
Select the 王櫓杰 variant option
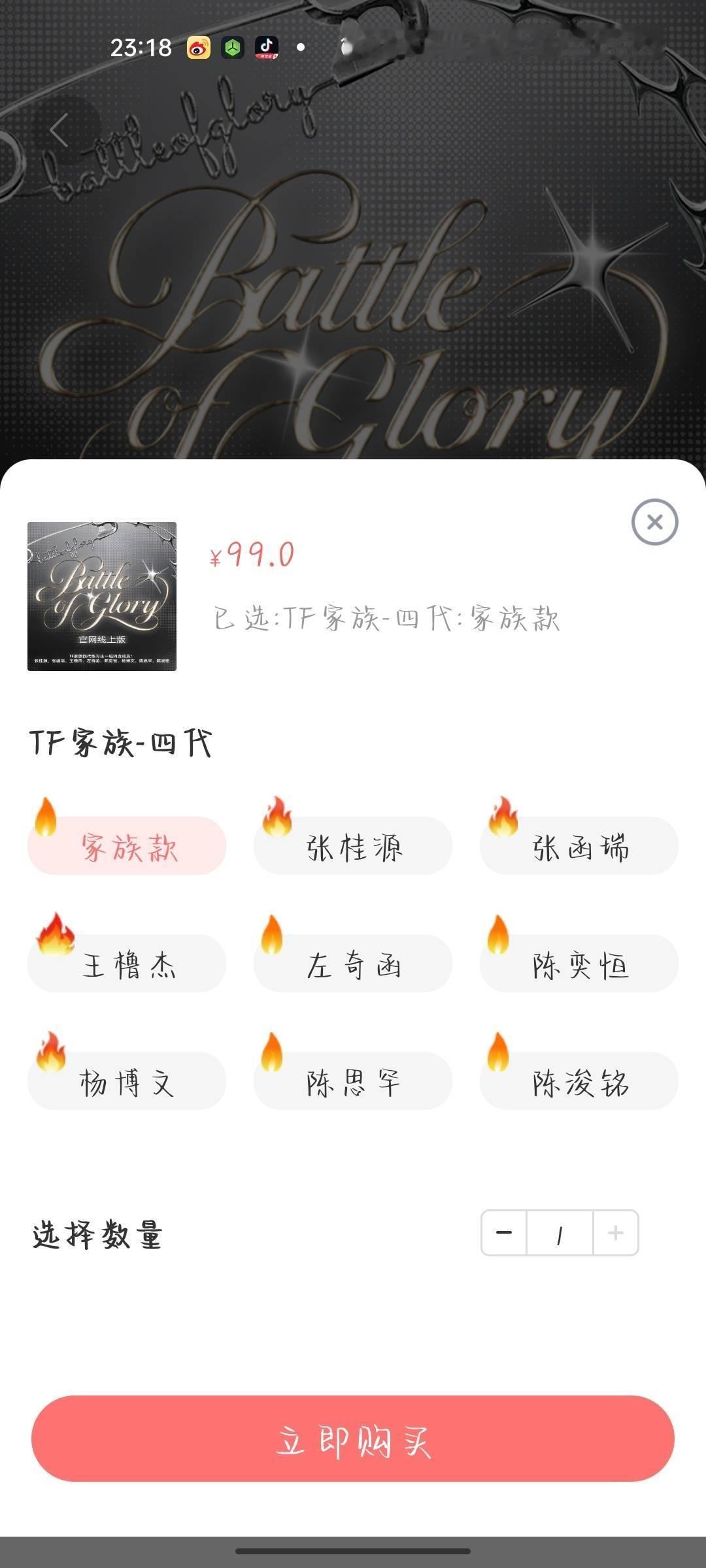(126, 964)
